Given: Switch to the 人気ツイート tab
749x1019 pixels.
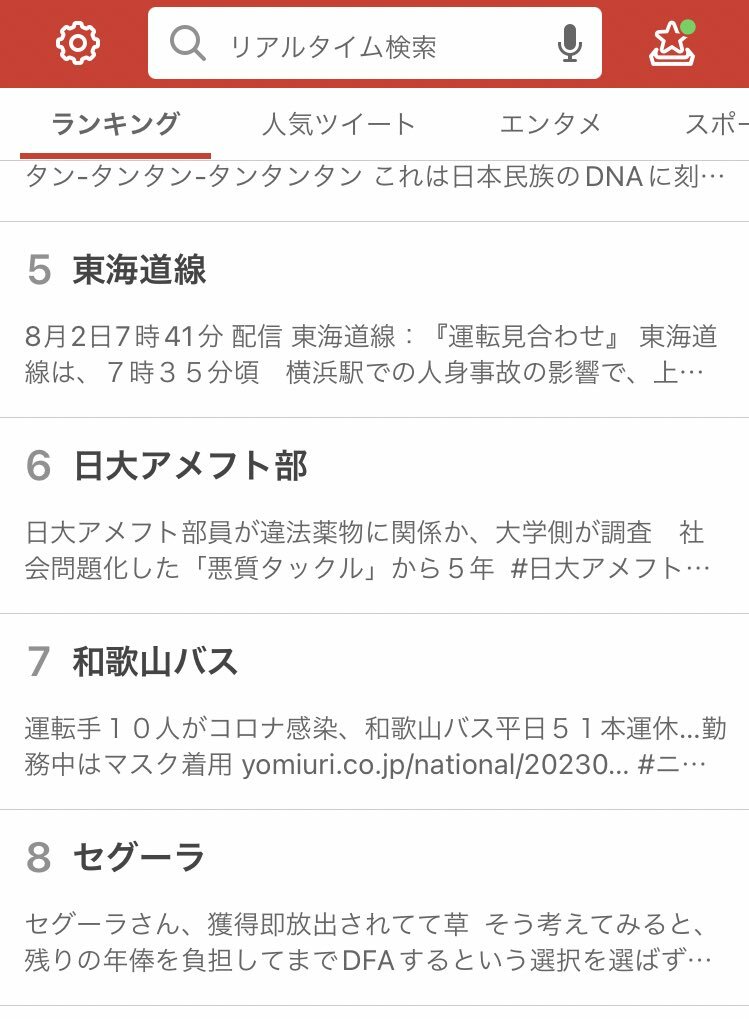Looking at the screenshot, I should click(x=338, y=124).
